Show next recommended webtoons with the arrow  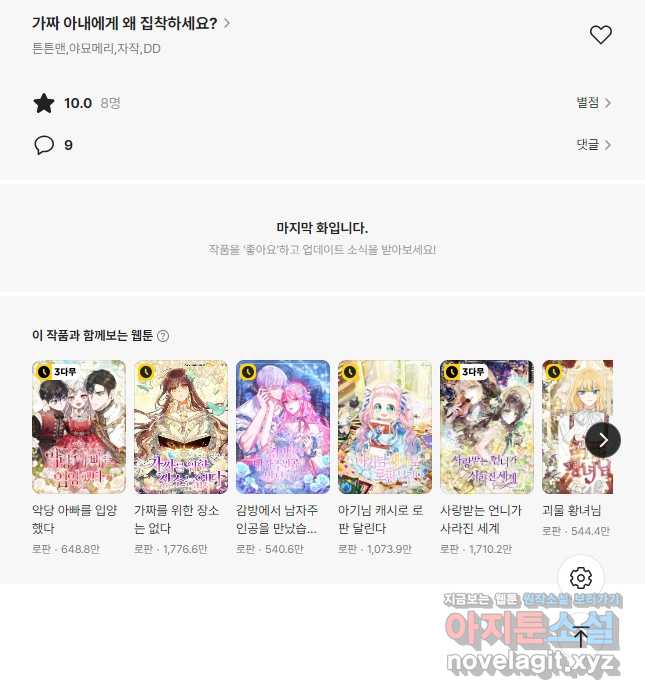coord(603,439)
